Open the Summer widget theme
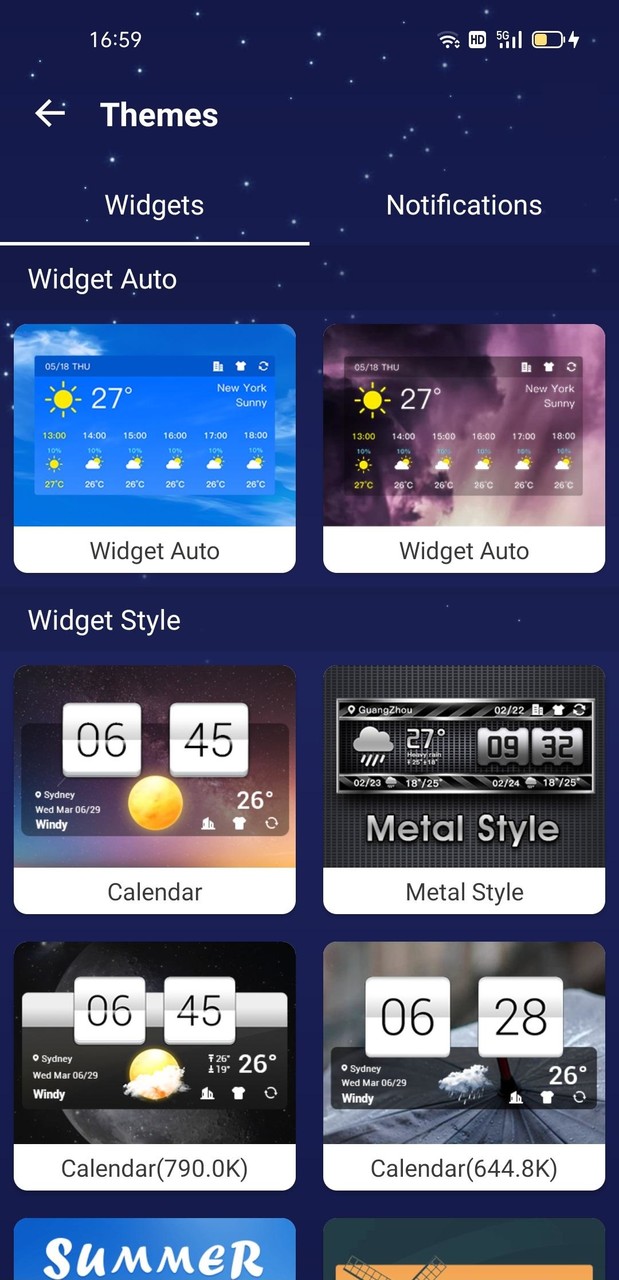The height and width of the screenshot is (1280, 619). point(155,1250)
